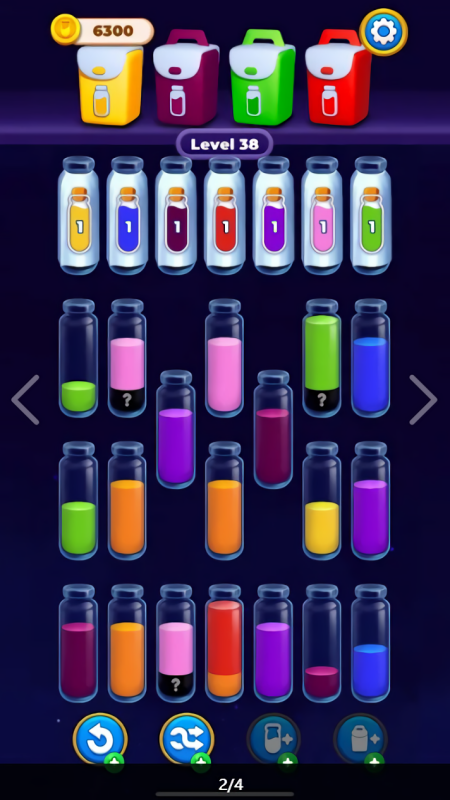Select the maroon backpack
Screen dimensions: 450x800
(186, 77)
